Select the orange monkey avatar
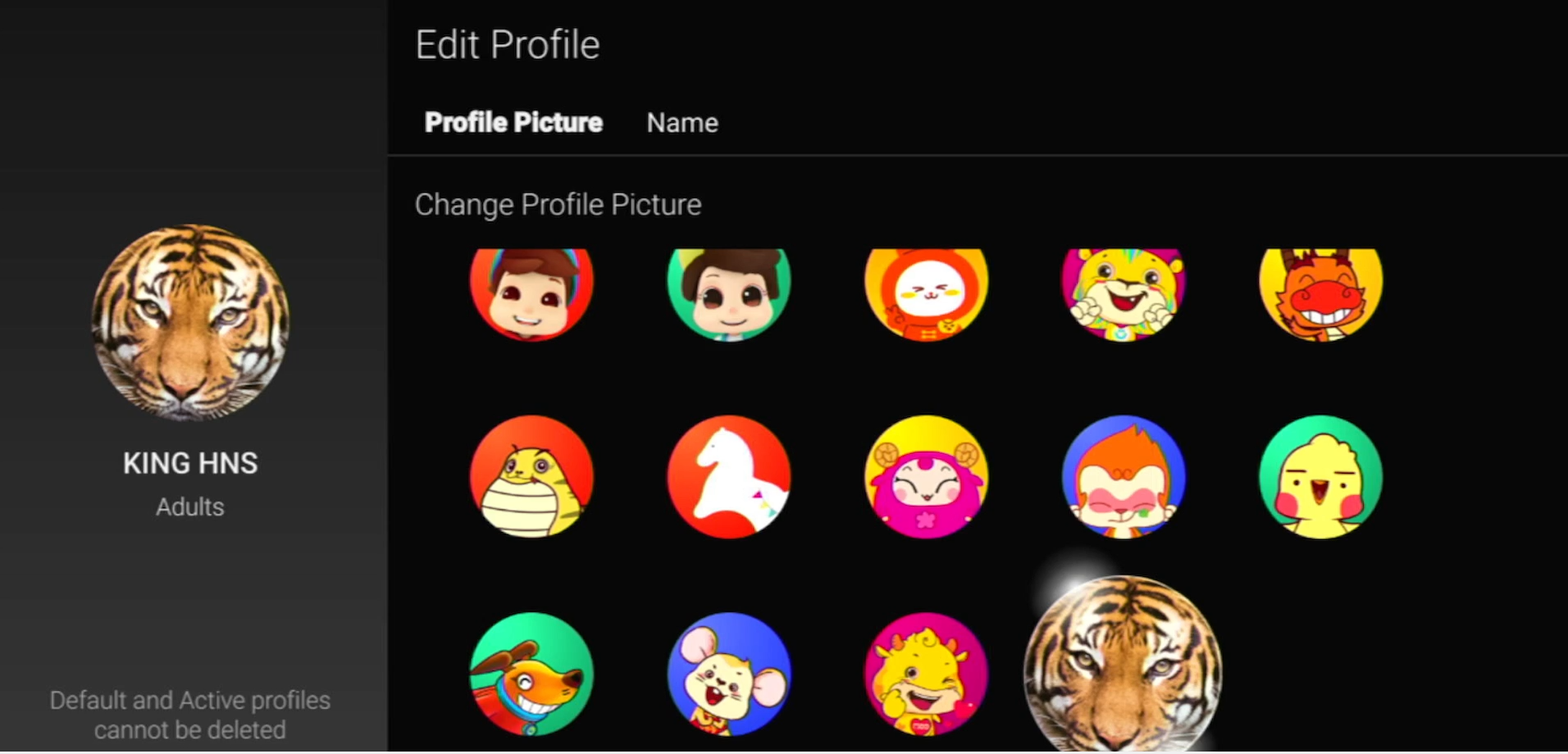The width and height of the screenshot is (1568, 754). 1124,477
